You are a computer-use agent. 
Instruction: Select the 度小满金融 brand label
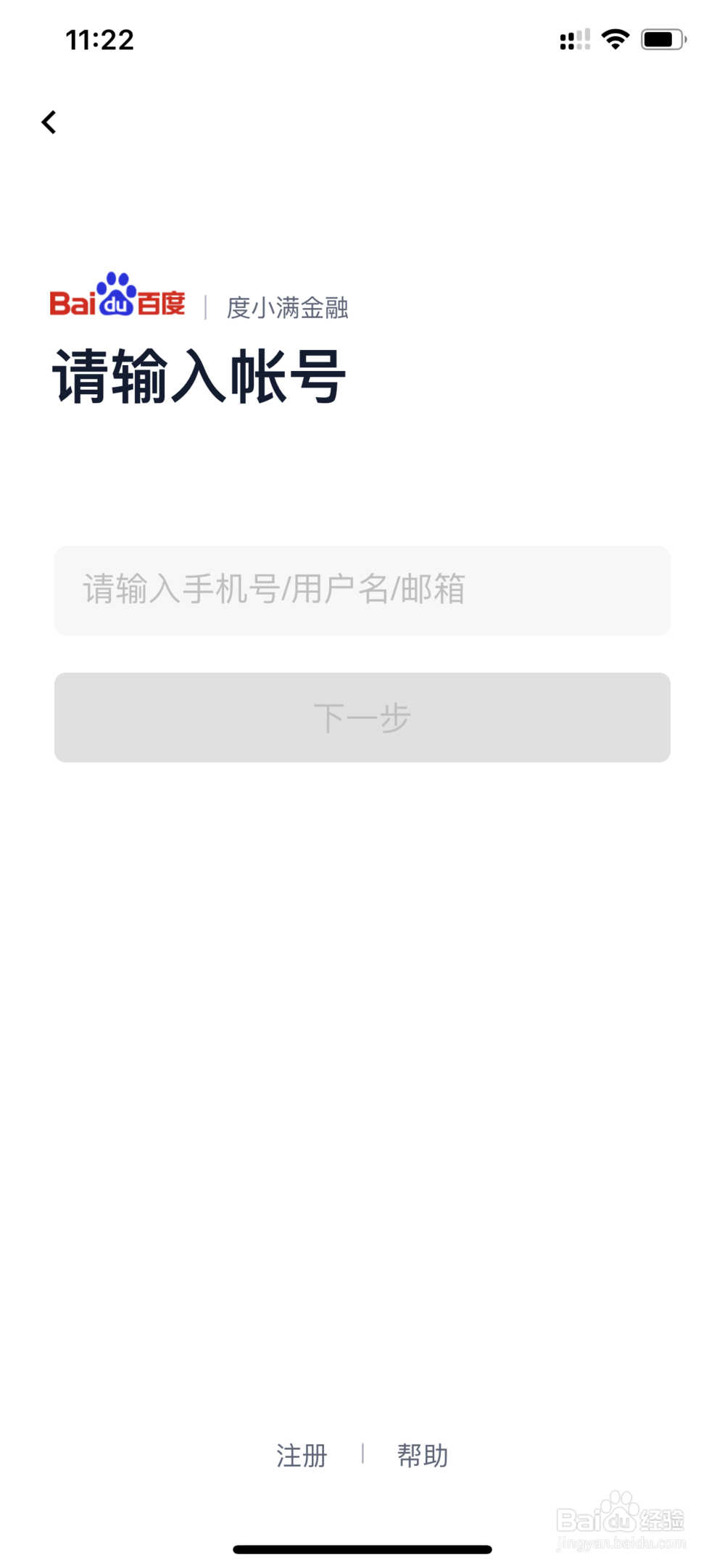pyautogui.click(x=286, y=307)
